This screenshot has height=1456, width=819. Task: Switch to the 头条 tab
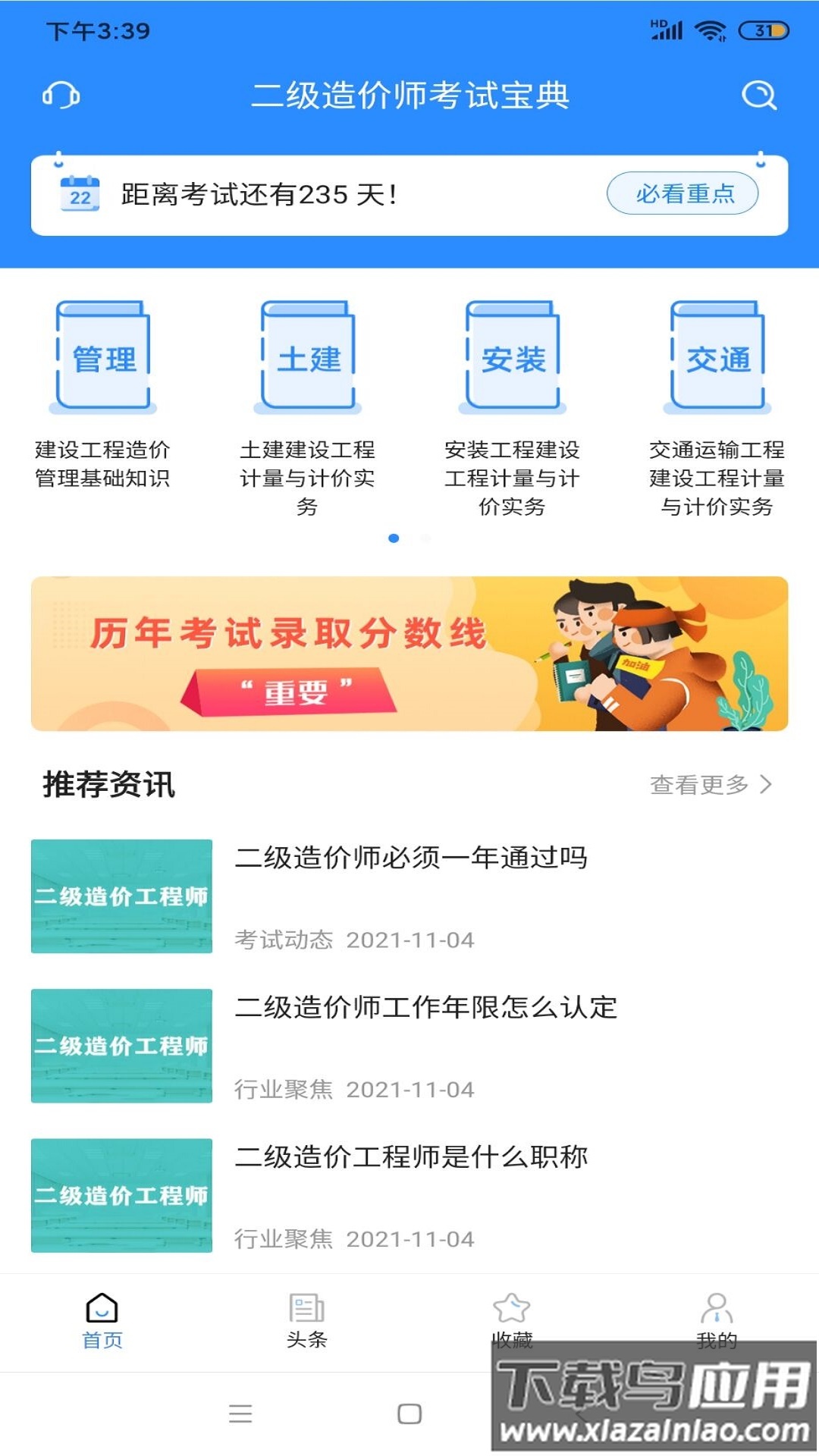point(307,1319)
